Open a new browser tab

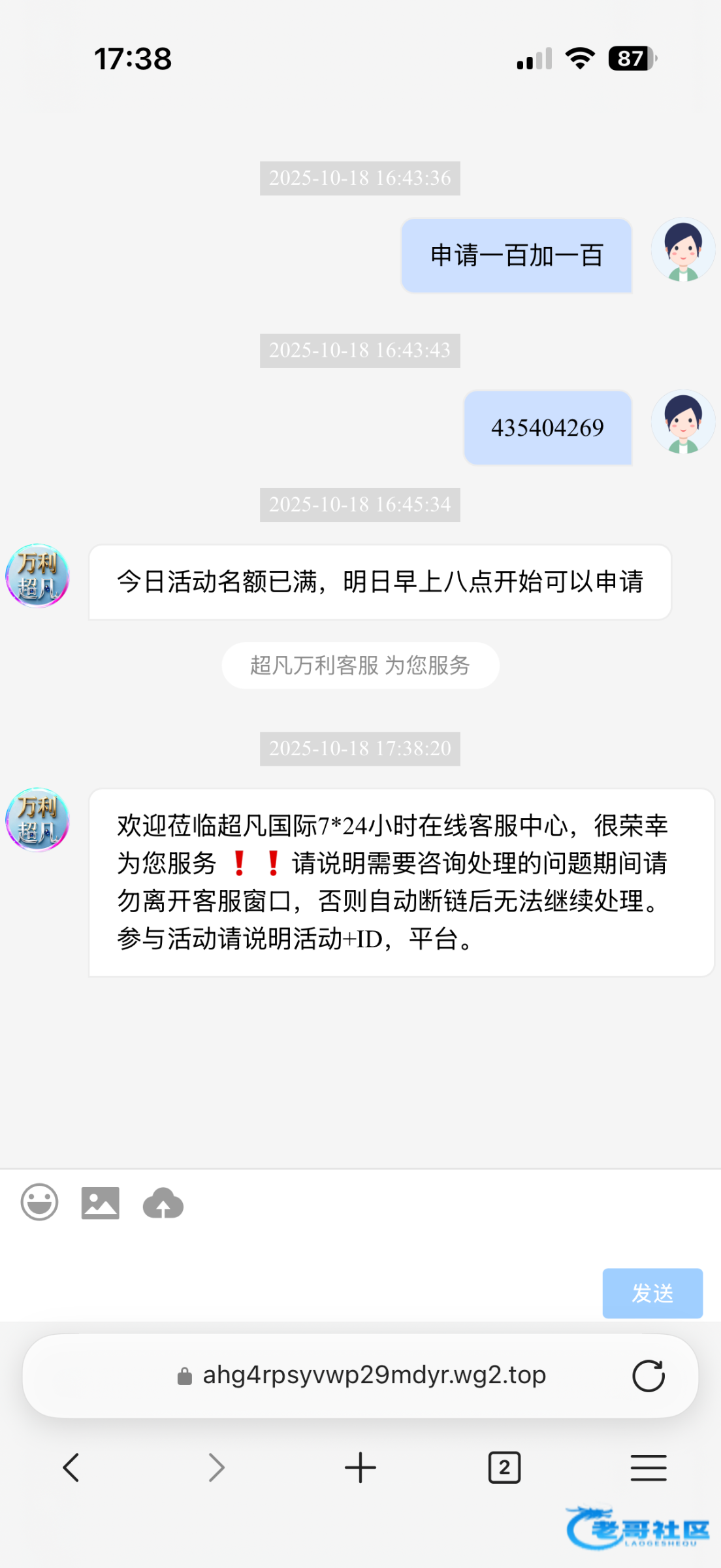click(x=360, y=1467)
